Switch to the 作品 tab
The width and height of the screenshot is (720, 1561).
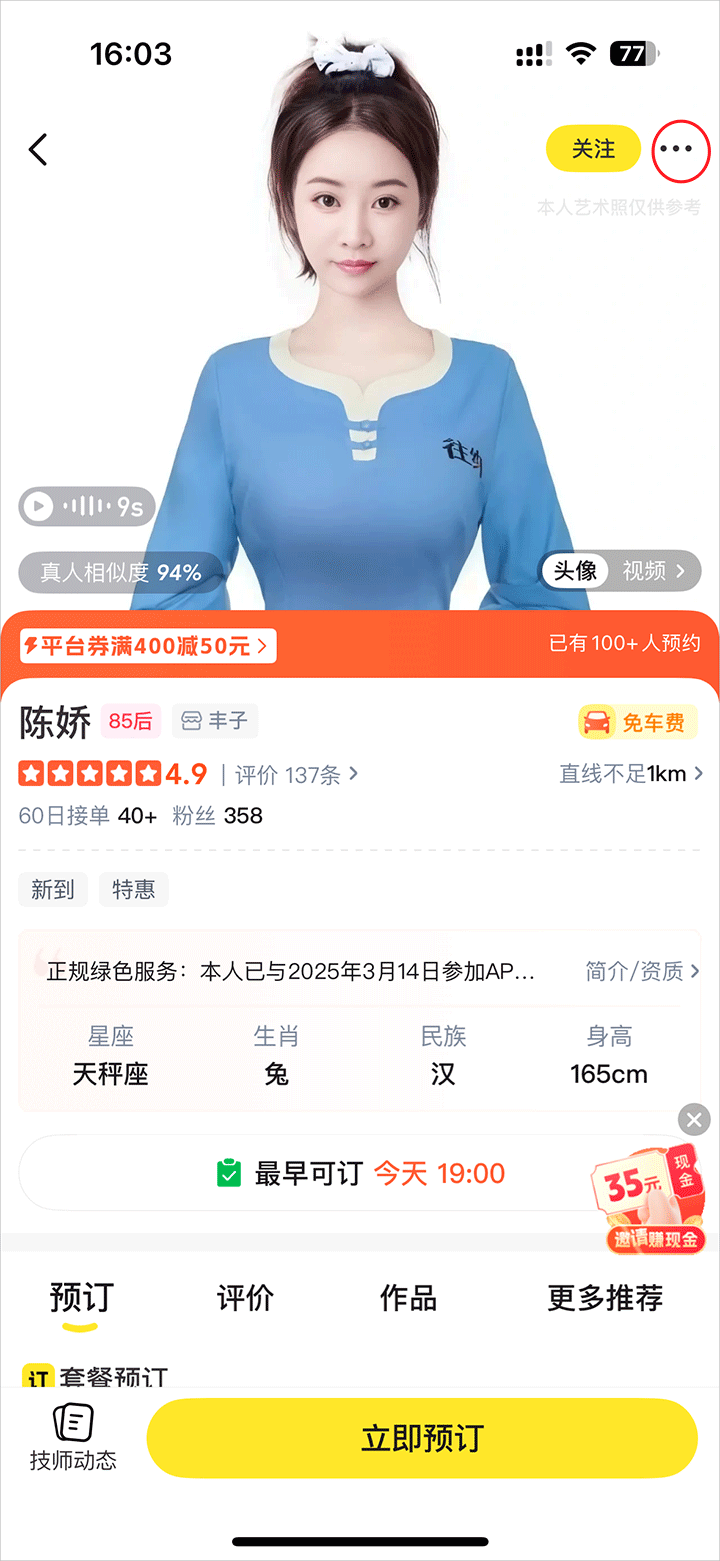click(x=408, y=1298)
